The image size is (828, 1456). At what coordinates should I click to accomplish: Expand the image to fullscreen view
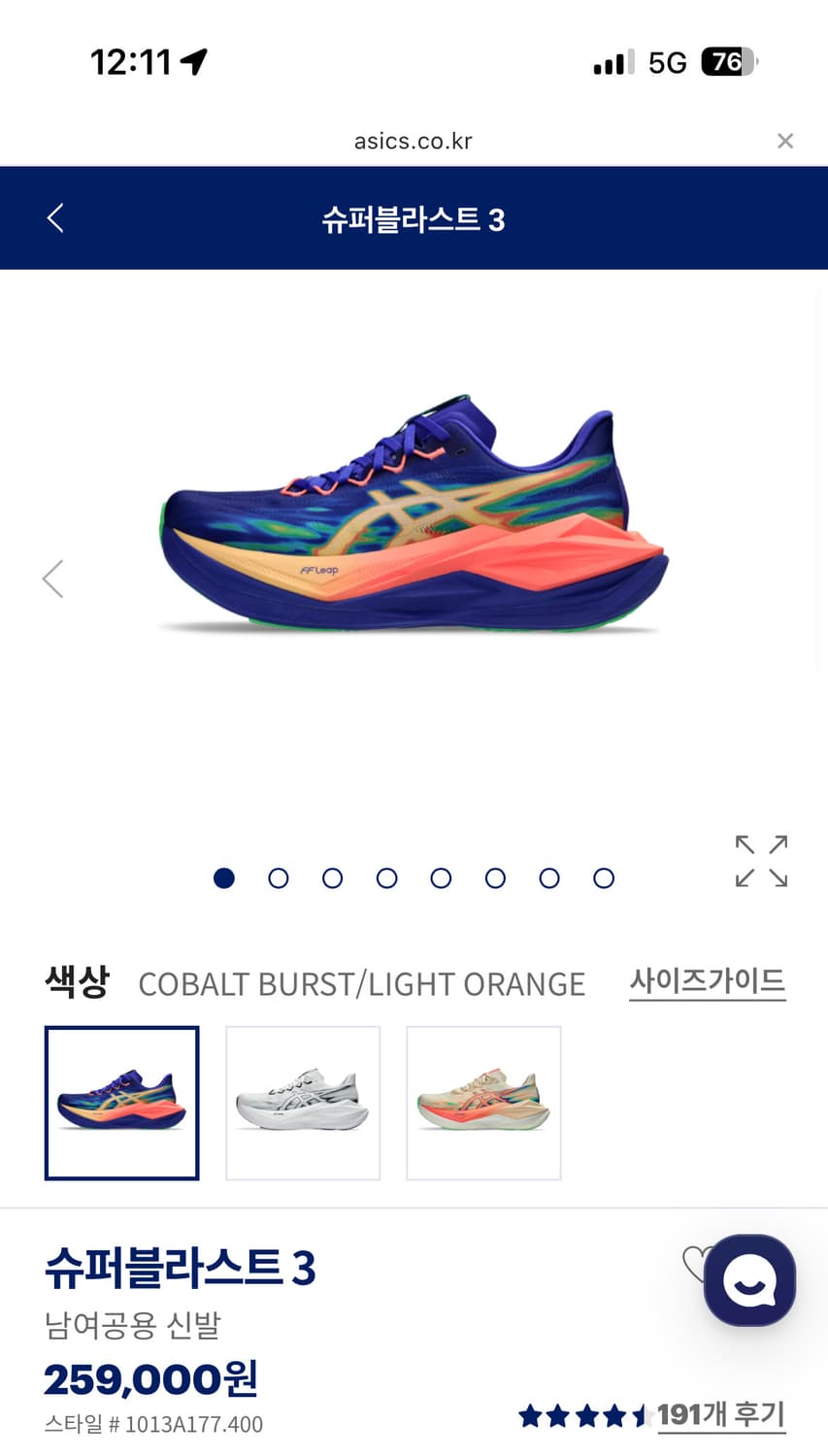click(761, 860)
